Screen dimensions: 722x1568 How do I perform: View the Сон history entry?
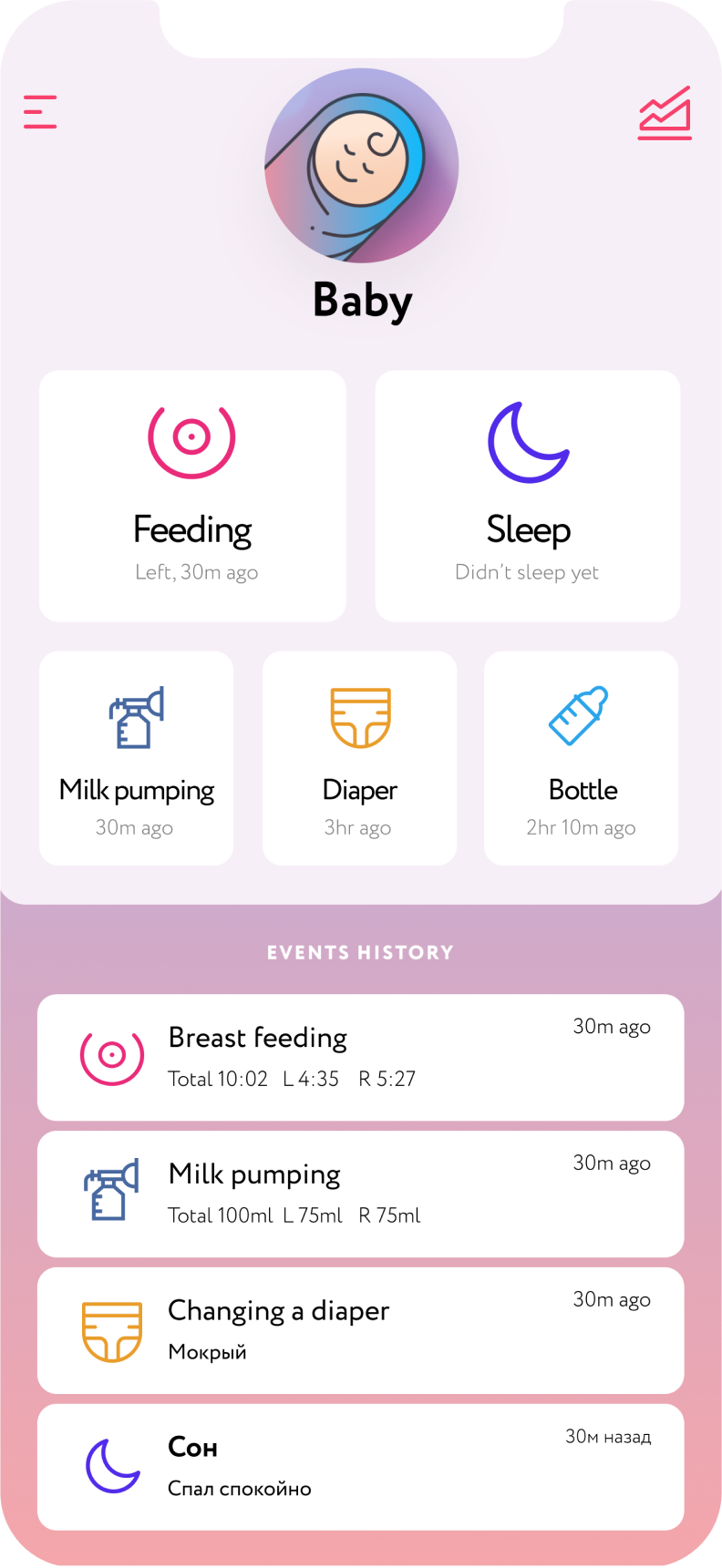360,1467
